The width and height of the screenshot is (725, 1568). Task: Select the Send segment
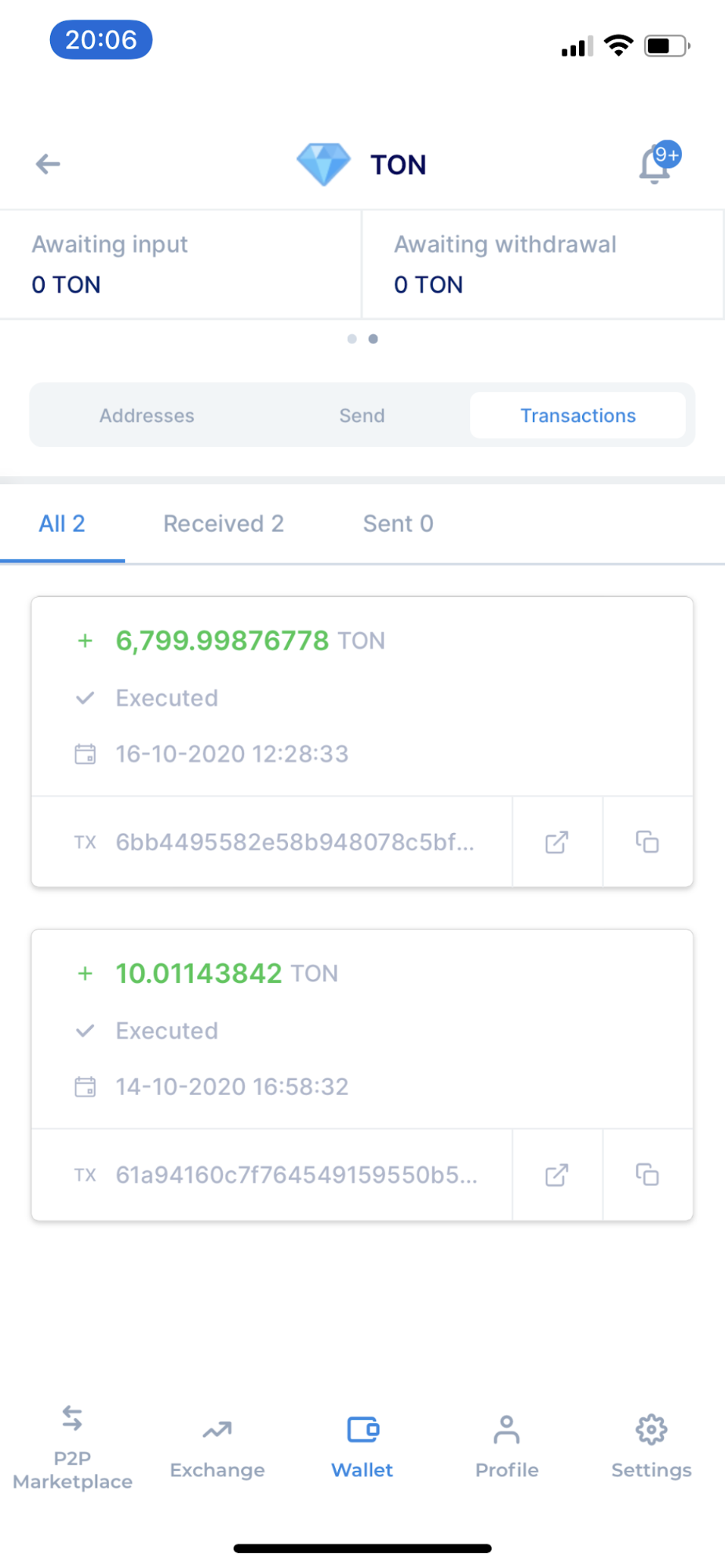[362, 416]
